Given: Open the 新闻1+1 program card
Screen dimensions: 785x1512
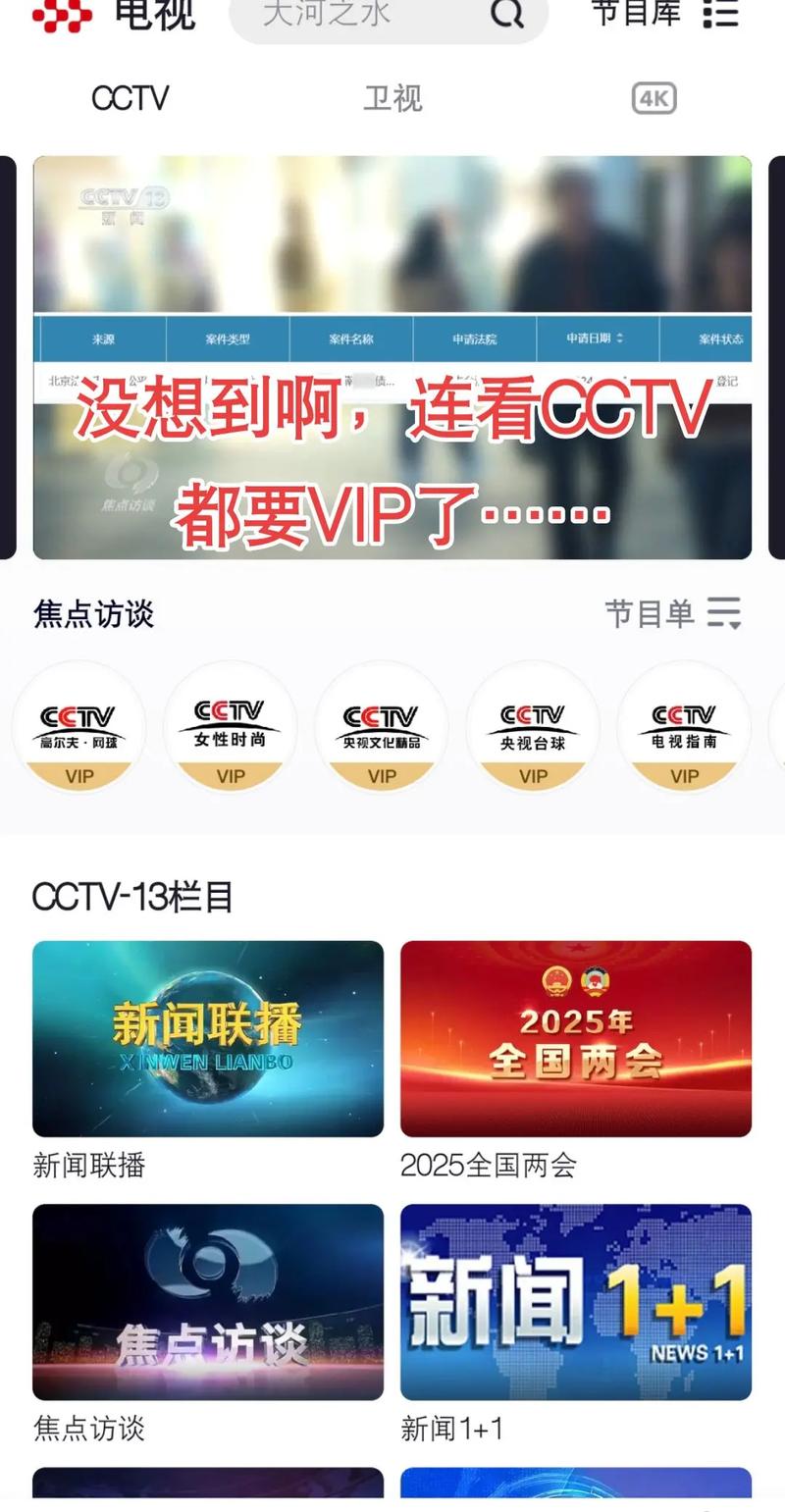Looking at the screenshot, I should point(576,1323).
